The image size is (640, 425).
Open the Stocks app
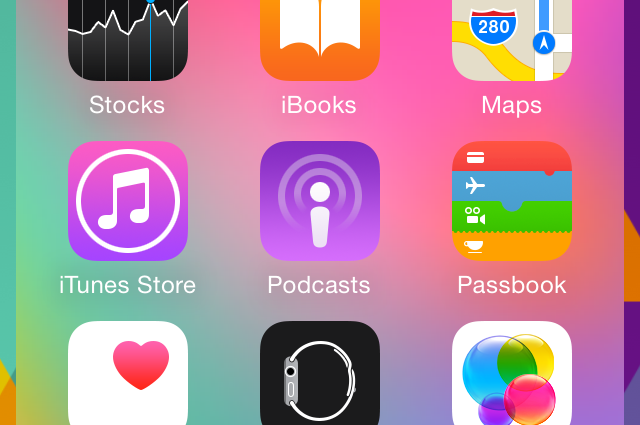point(128,40)
